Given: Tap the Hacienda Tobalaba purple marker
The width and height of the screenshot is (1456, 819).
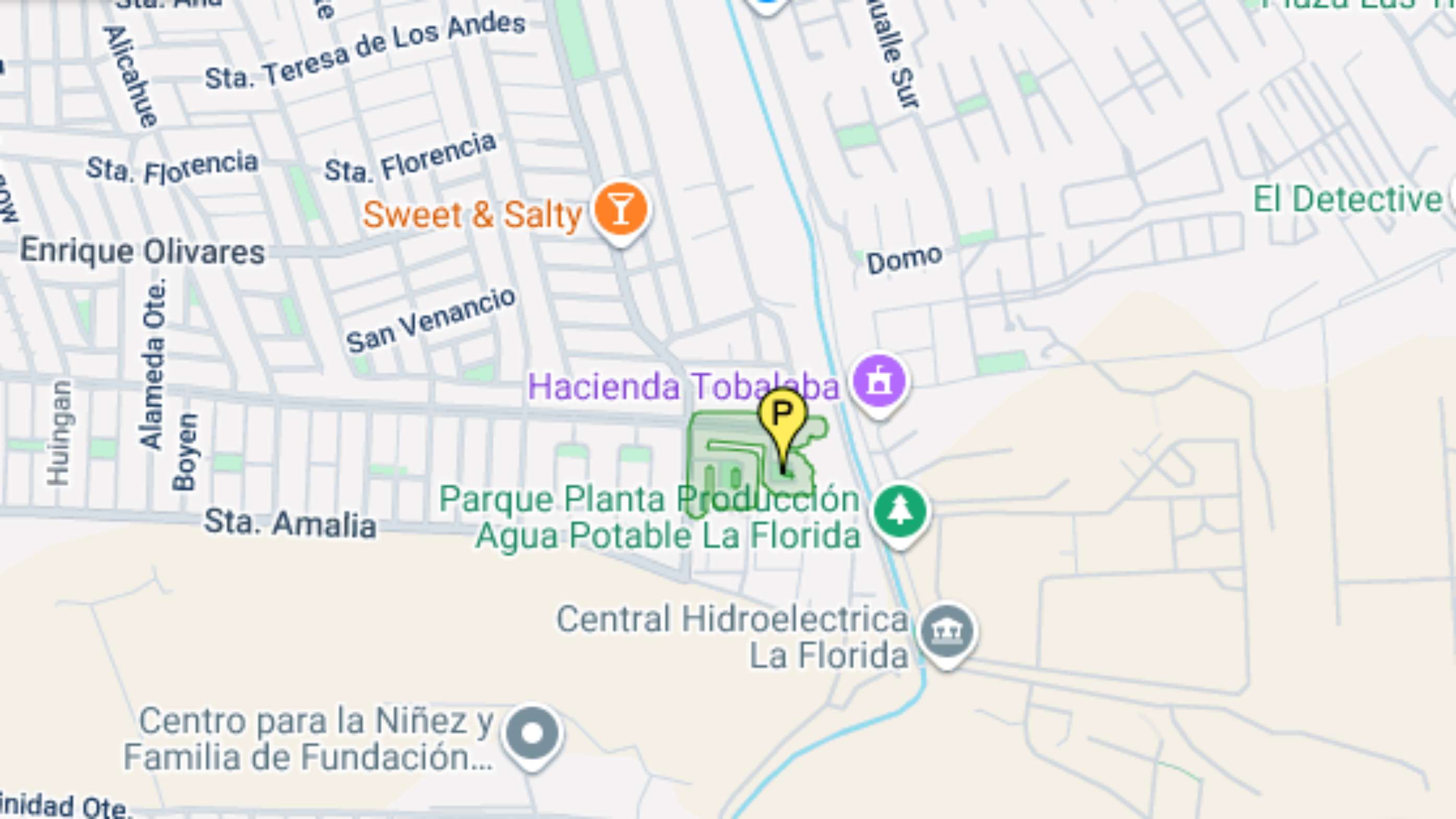Looking at the screenshot, I should 878,382.
